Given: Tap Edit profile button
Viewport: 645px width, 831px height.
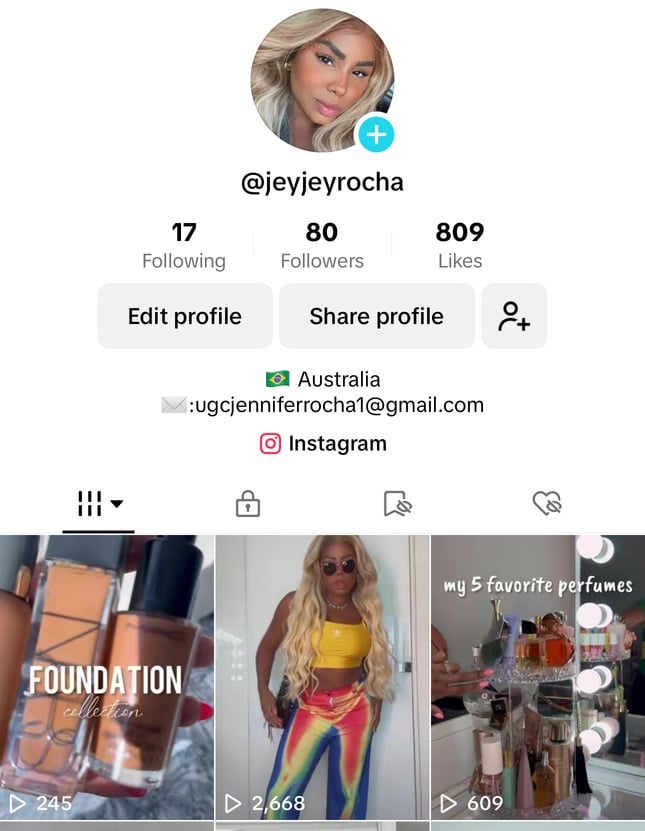Looking at the screenshot, I should (x=185, y=316).
